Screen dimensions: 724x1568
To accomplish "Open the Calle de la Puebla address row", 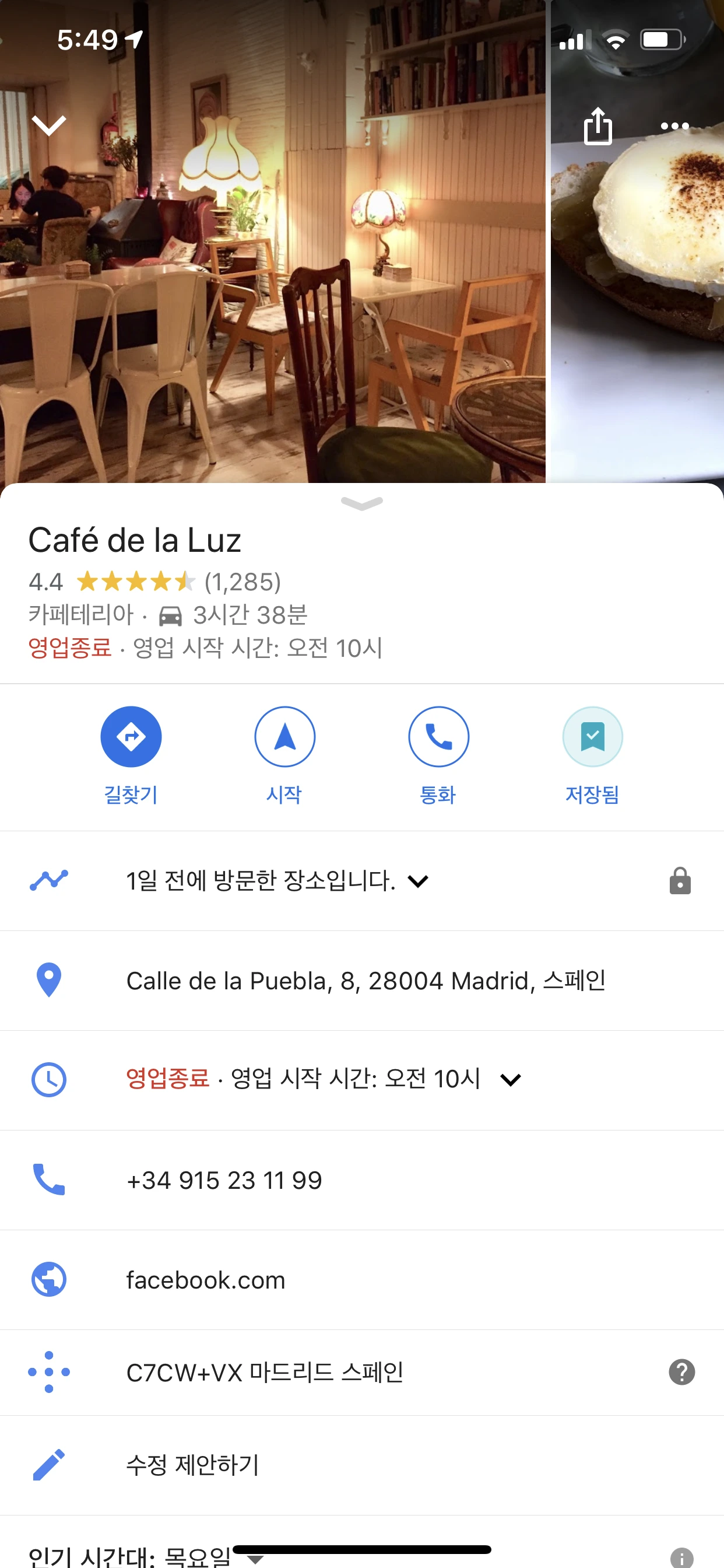I will (365, 981).
